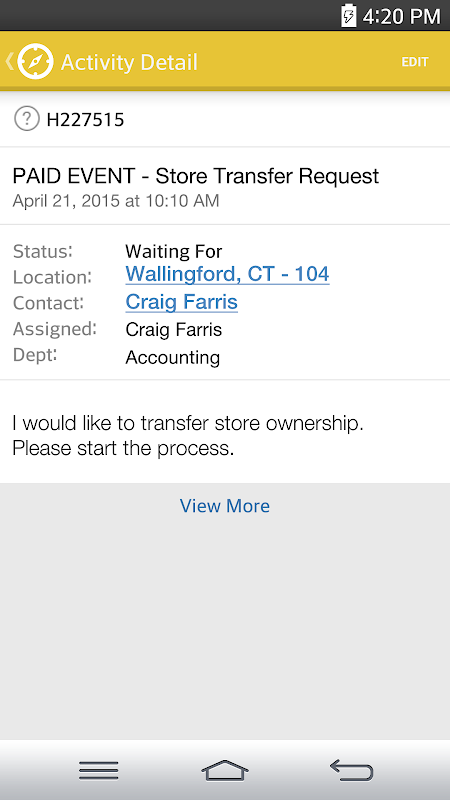
Task: Go to the home screen
Action: [225, 770]
